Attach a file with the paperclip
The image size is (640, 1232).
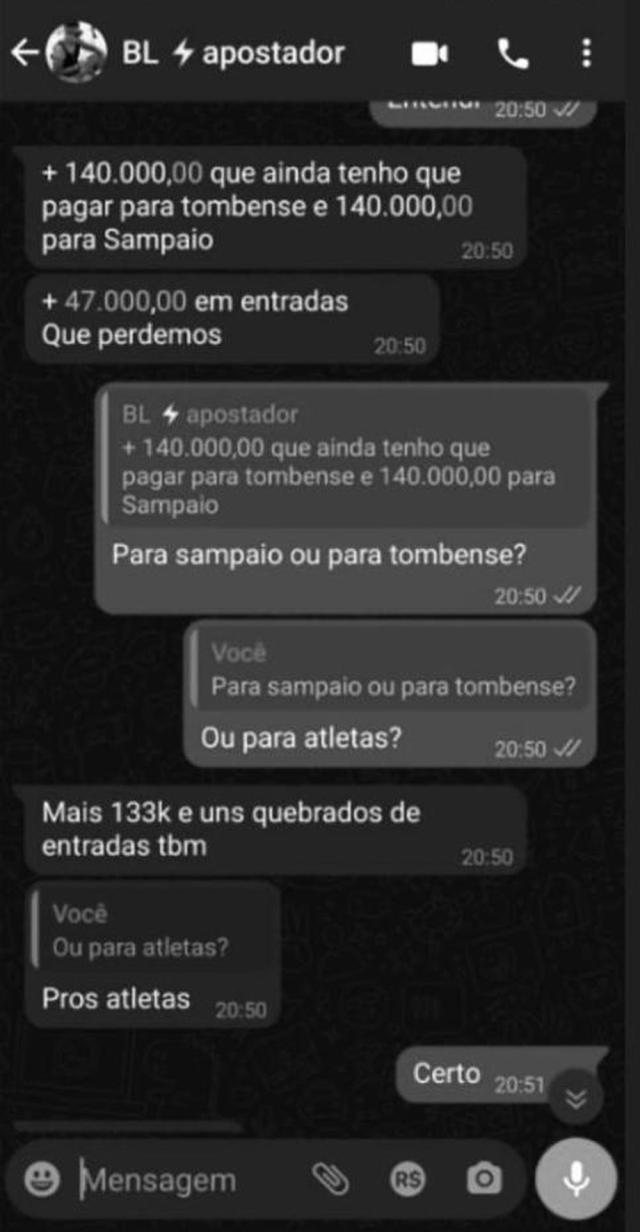point(330,1180)
